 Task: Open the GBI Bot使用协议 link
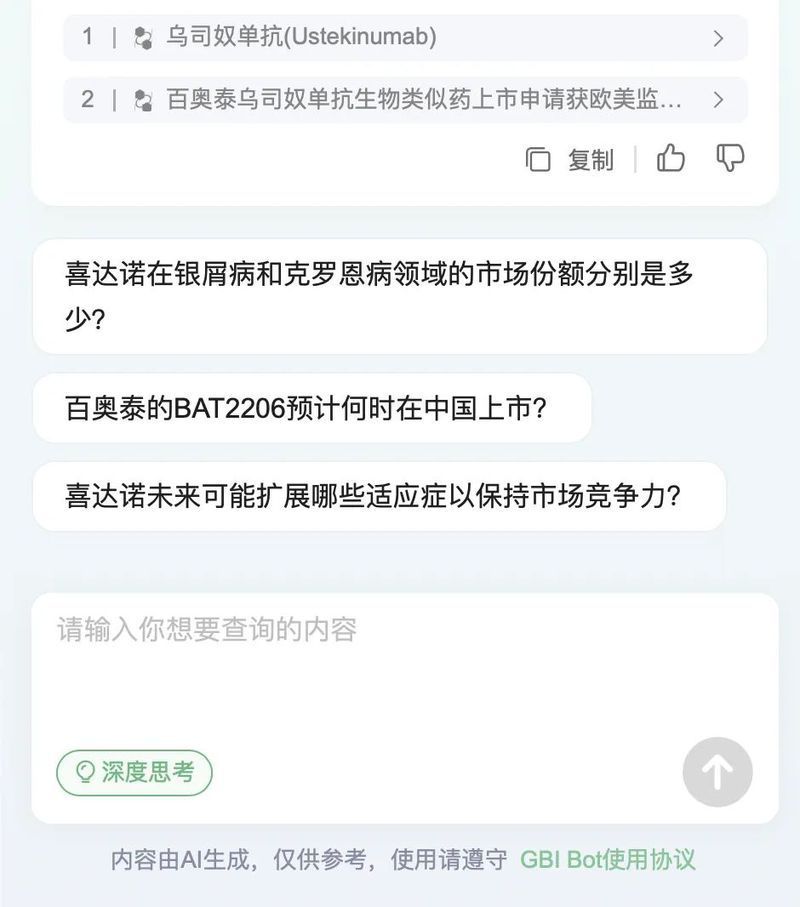(607, 861)
